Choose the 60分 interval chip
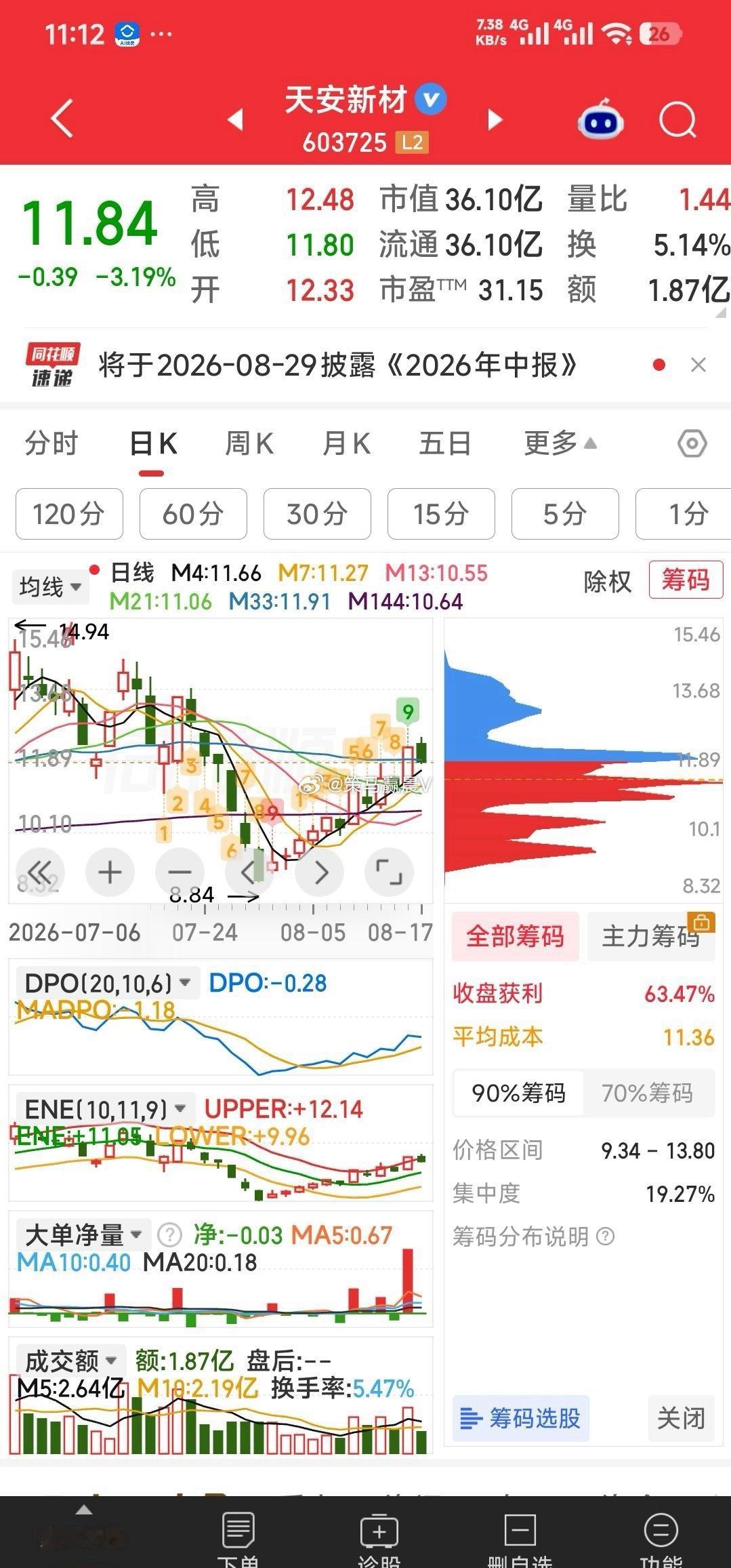Viewport: 731px width, 1568px height. click(193, 514)
